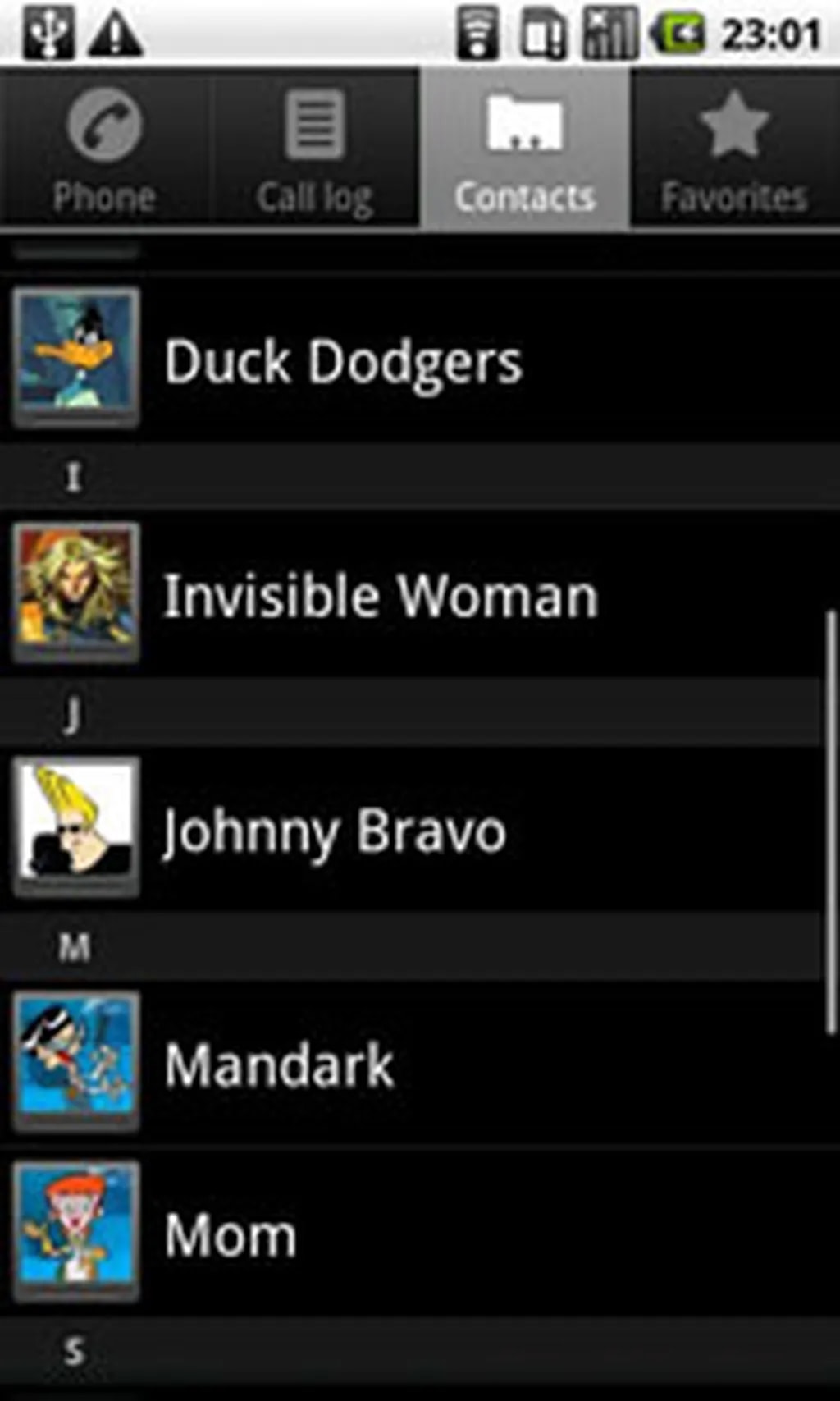840x1401 pixels.
Task: Switch to the Phone tab
Action: click(104, 150)
